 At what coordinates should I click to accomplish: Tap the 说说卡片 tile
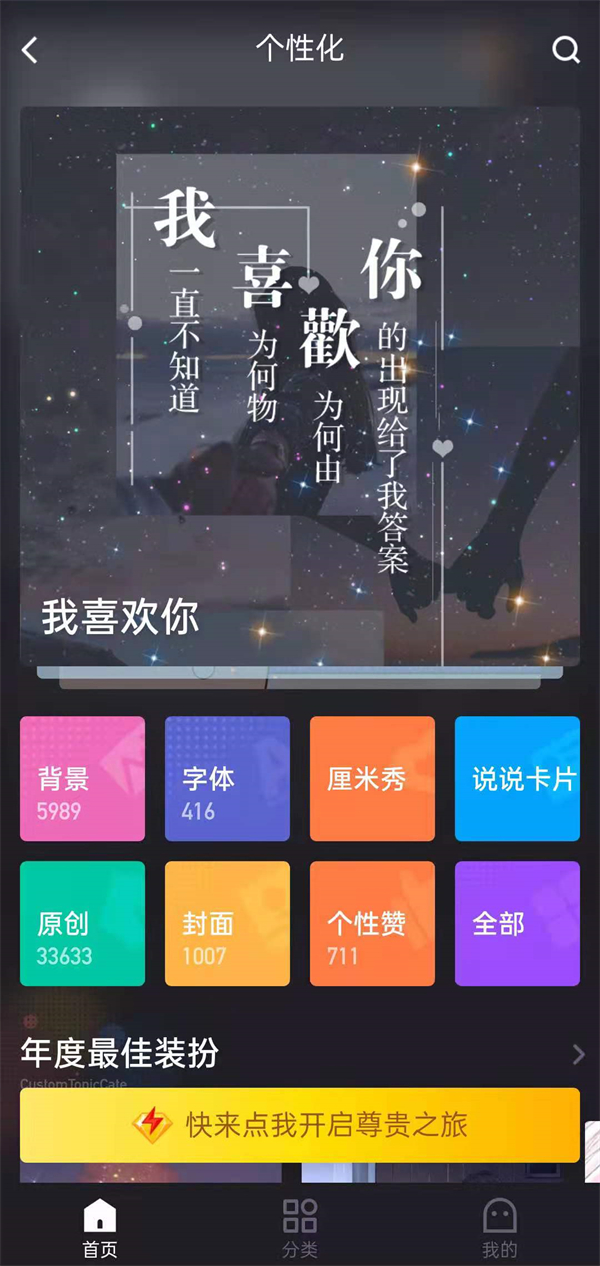point(517,778)
